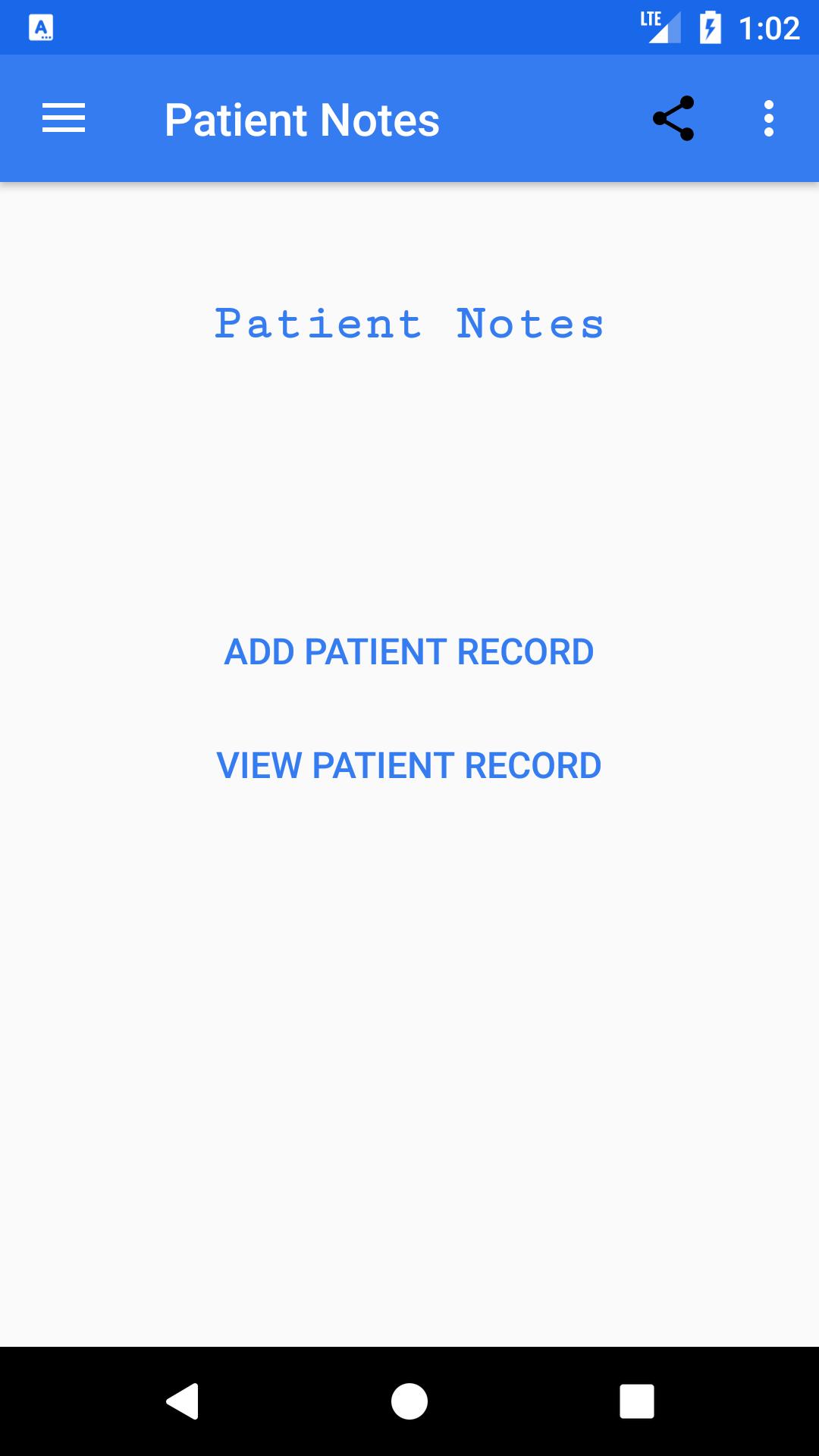Tap the clock showing 1:02
819x1456 pixels.
[x=769, y=27]
